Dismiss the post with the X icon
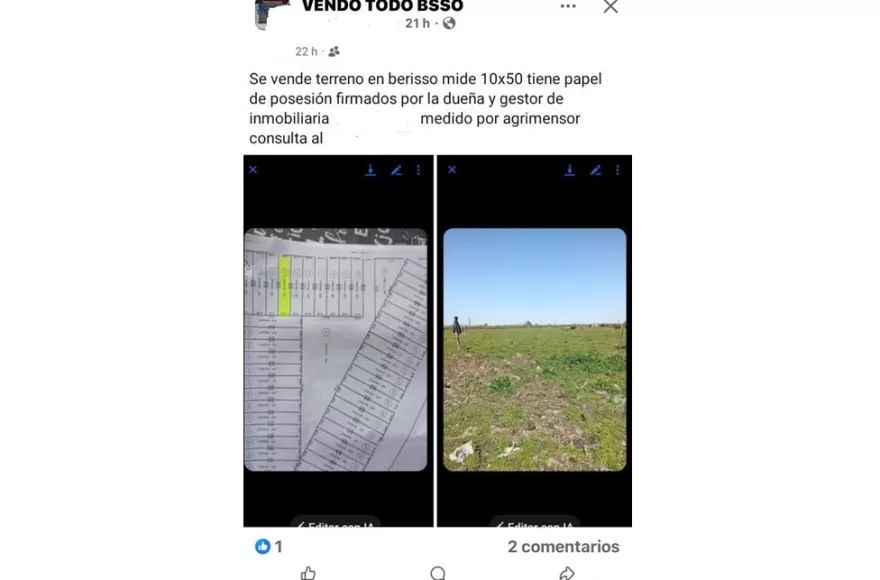The image size is (880, 580). click(610, 7)
